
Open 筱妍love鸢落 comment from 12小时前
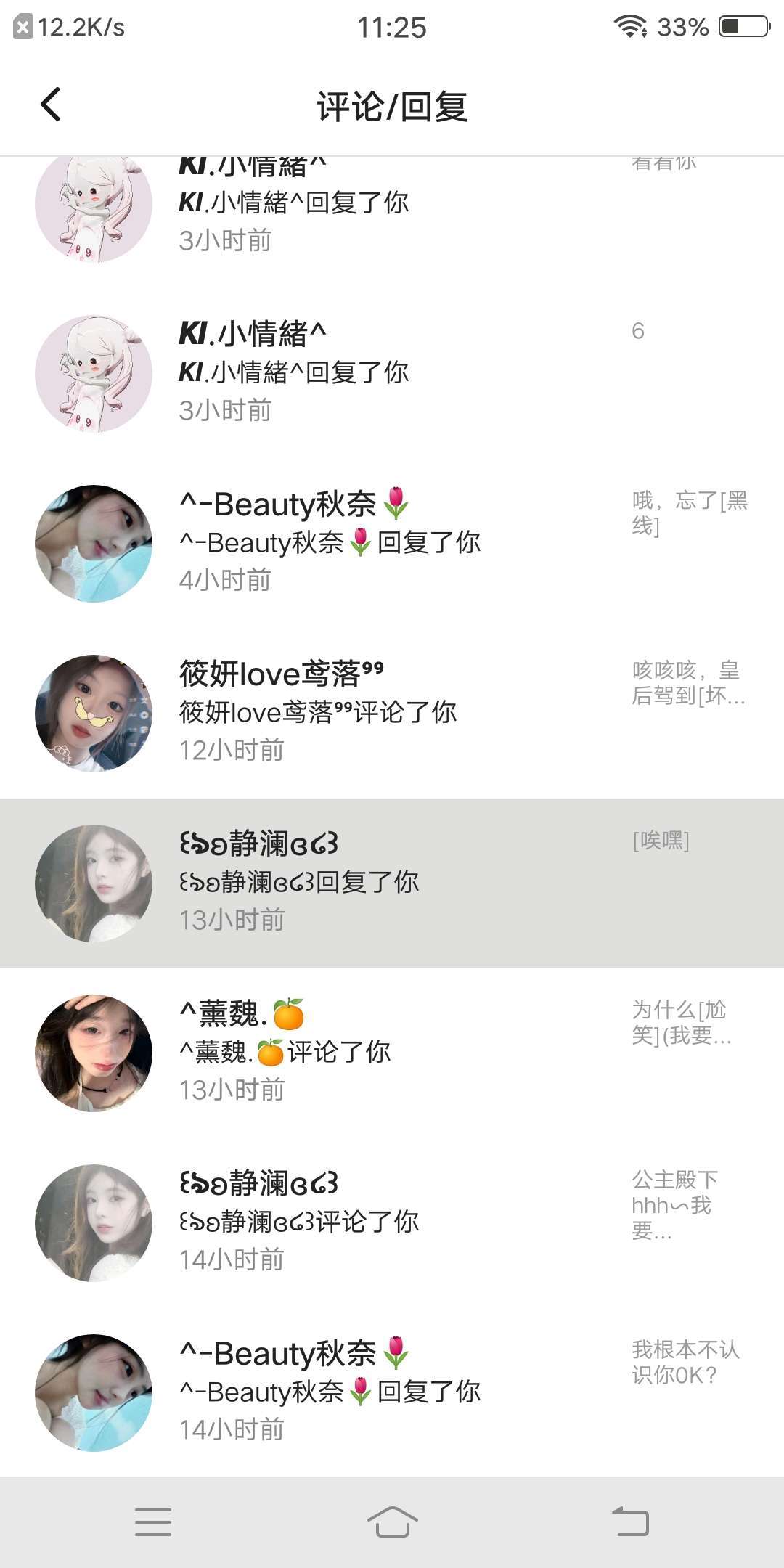(392, 712)
